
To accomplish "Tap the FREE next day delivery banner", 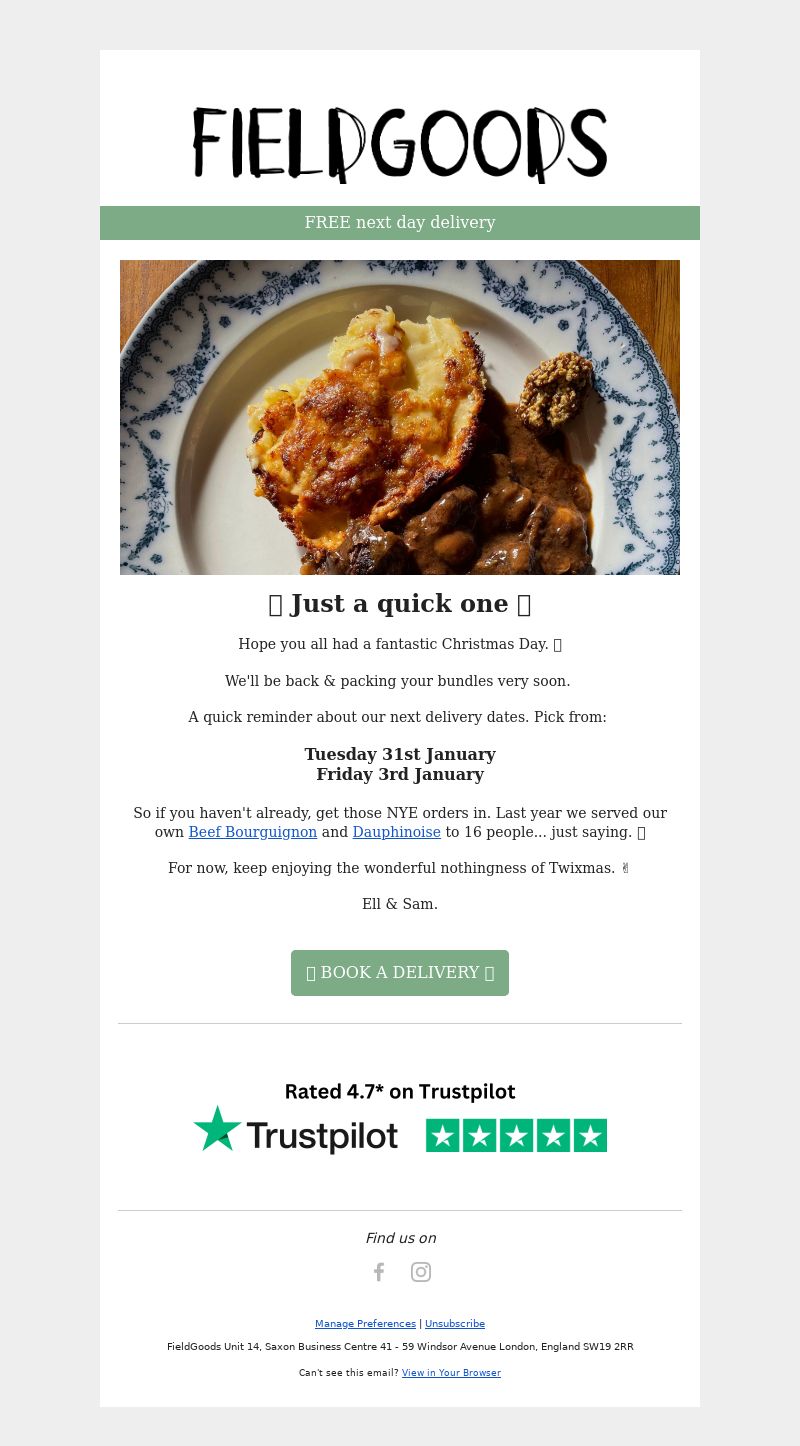I will 400,223.
